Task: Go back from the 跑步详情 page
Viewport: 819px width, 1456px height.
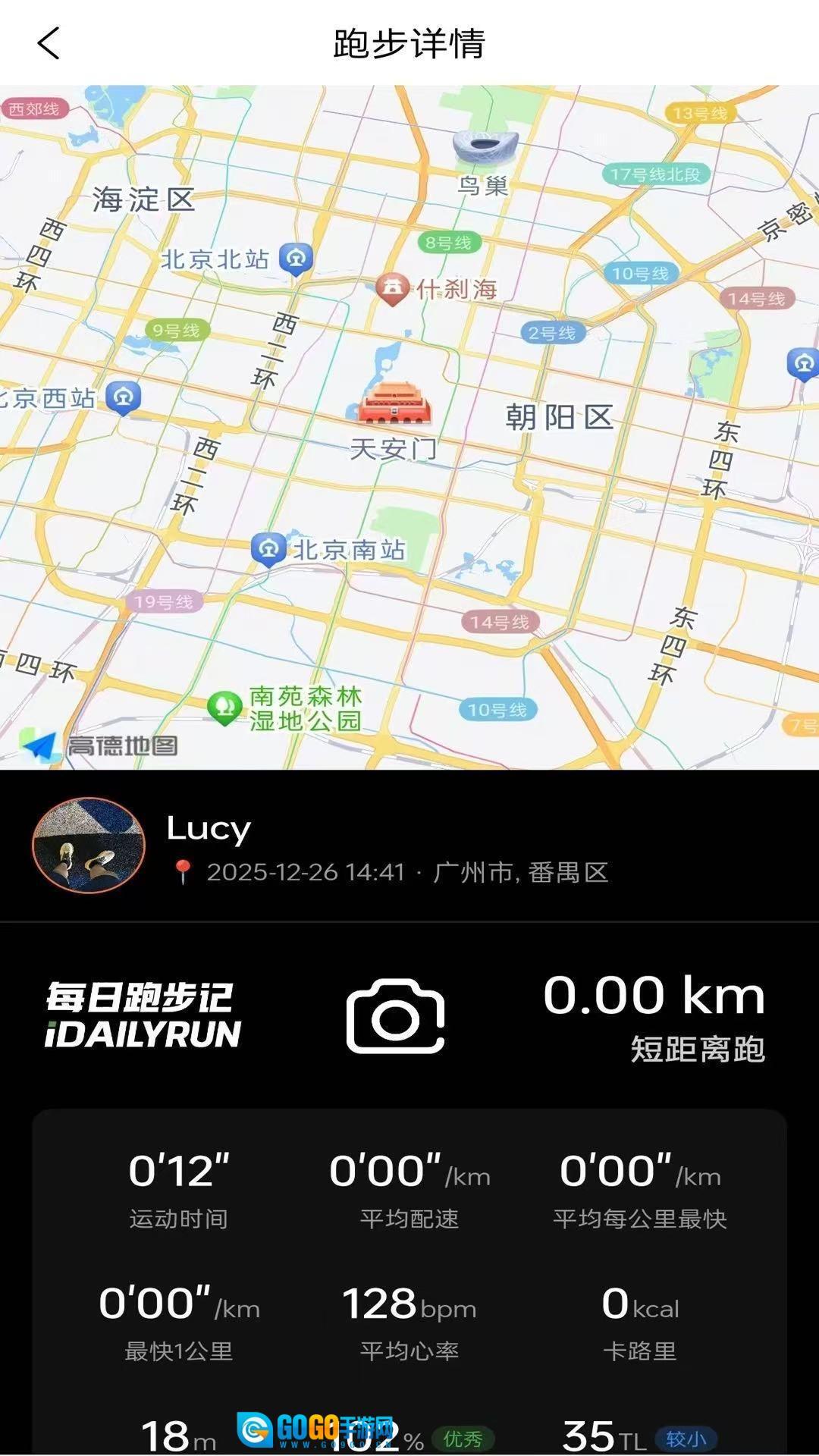Action: 49,43
